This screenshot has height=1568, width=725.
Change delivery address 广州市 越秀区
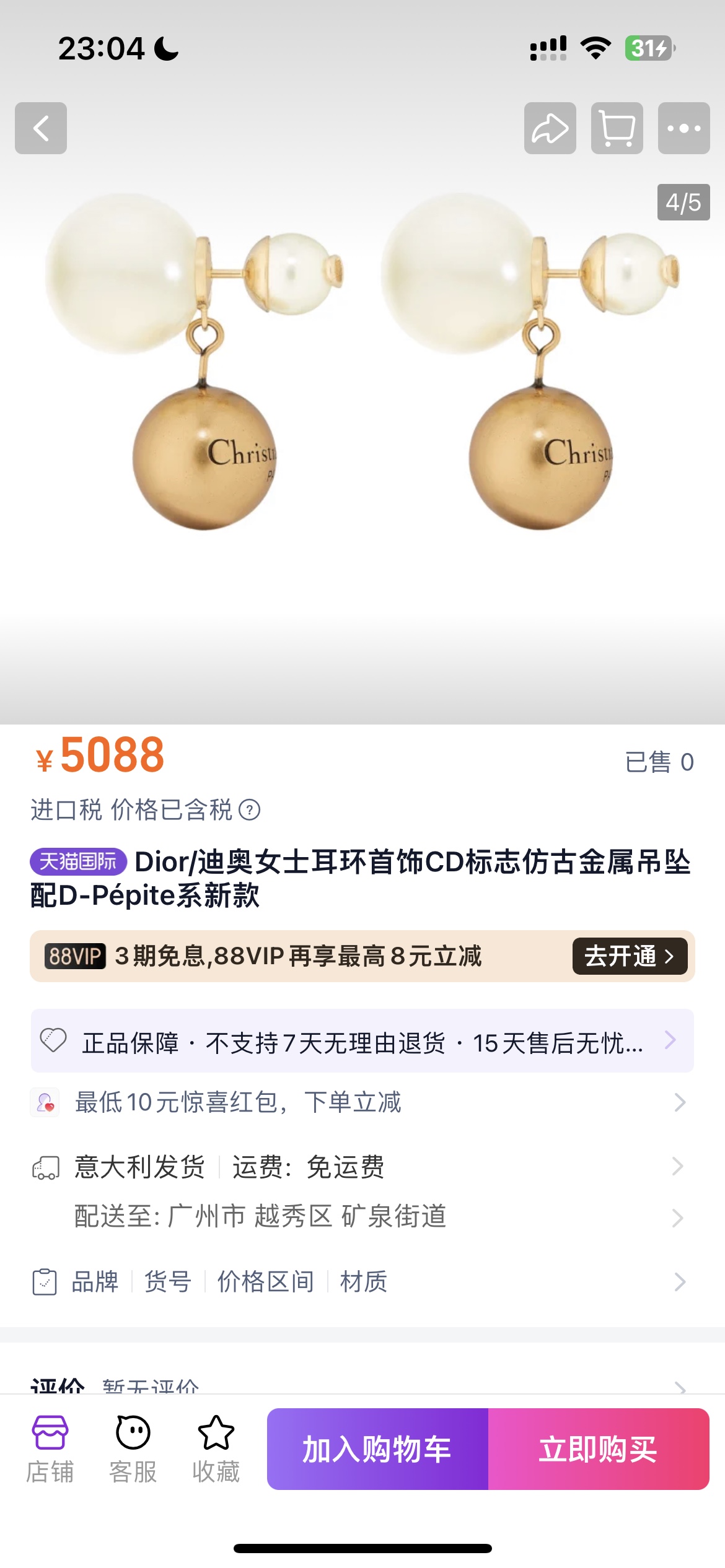(x=362, y=1216)
